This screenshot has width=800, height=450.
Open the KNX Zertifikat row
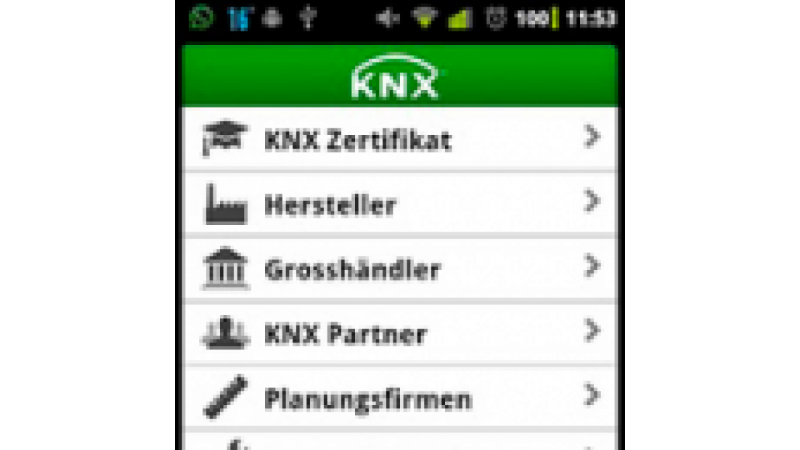398,140
